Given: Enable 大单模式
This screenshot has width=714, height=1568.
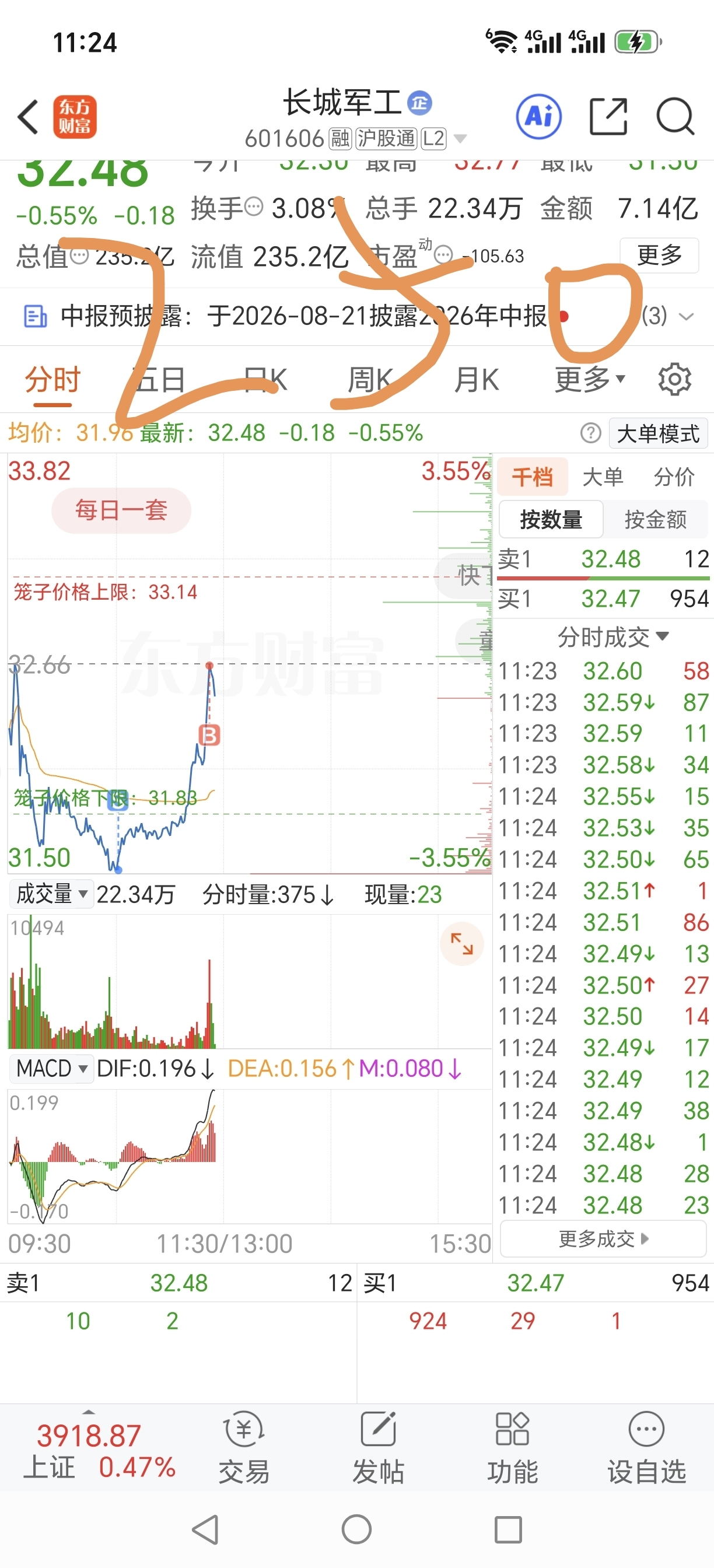Looking at the screenshot, I should [658, 434].
